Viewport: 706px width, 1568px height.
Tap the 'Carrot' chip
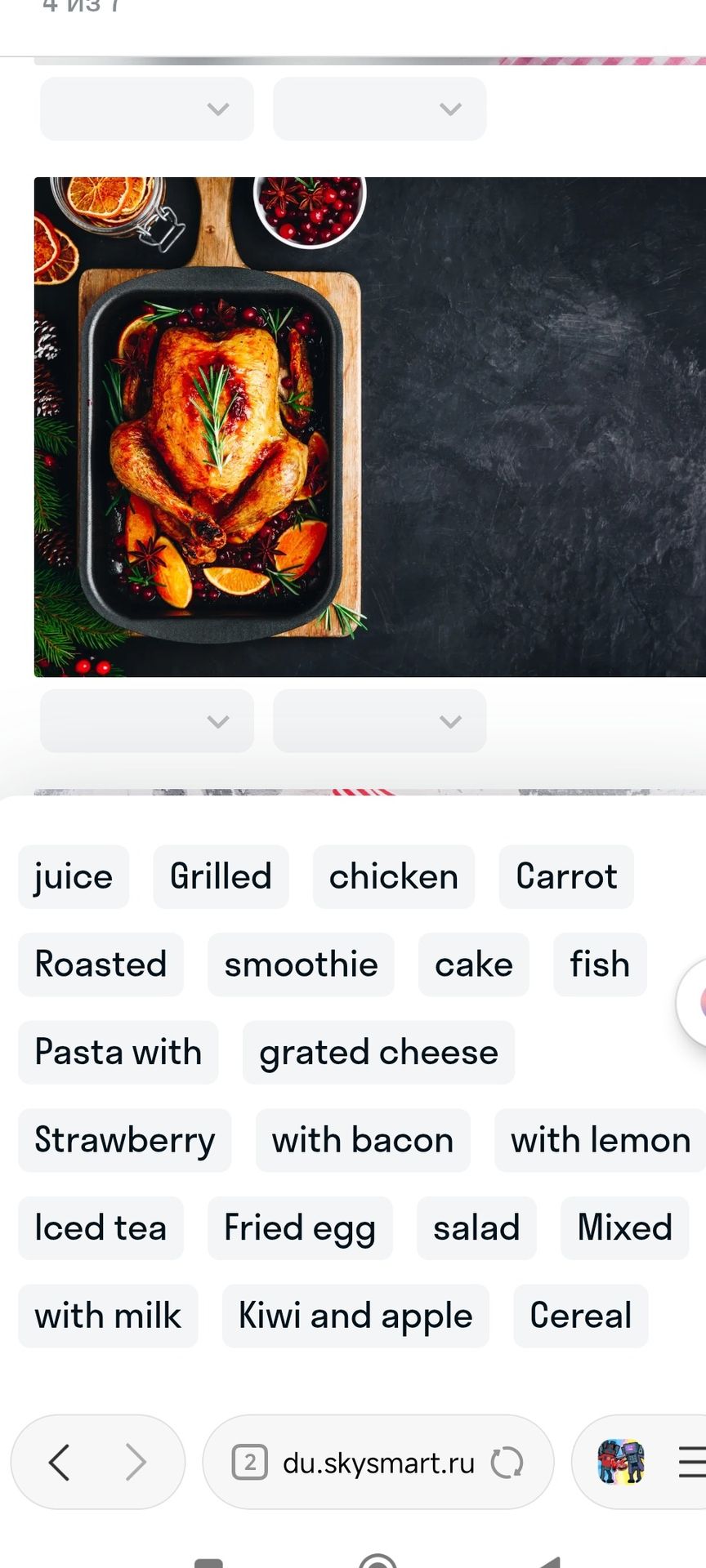(x=566, y=876)
